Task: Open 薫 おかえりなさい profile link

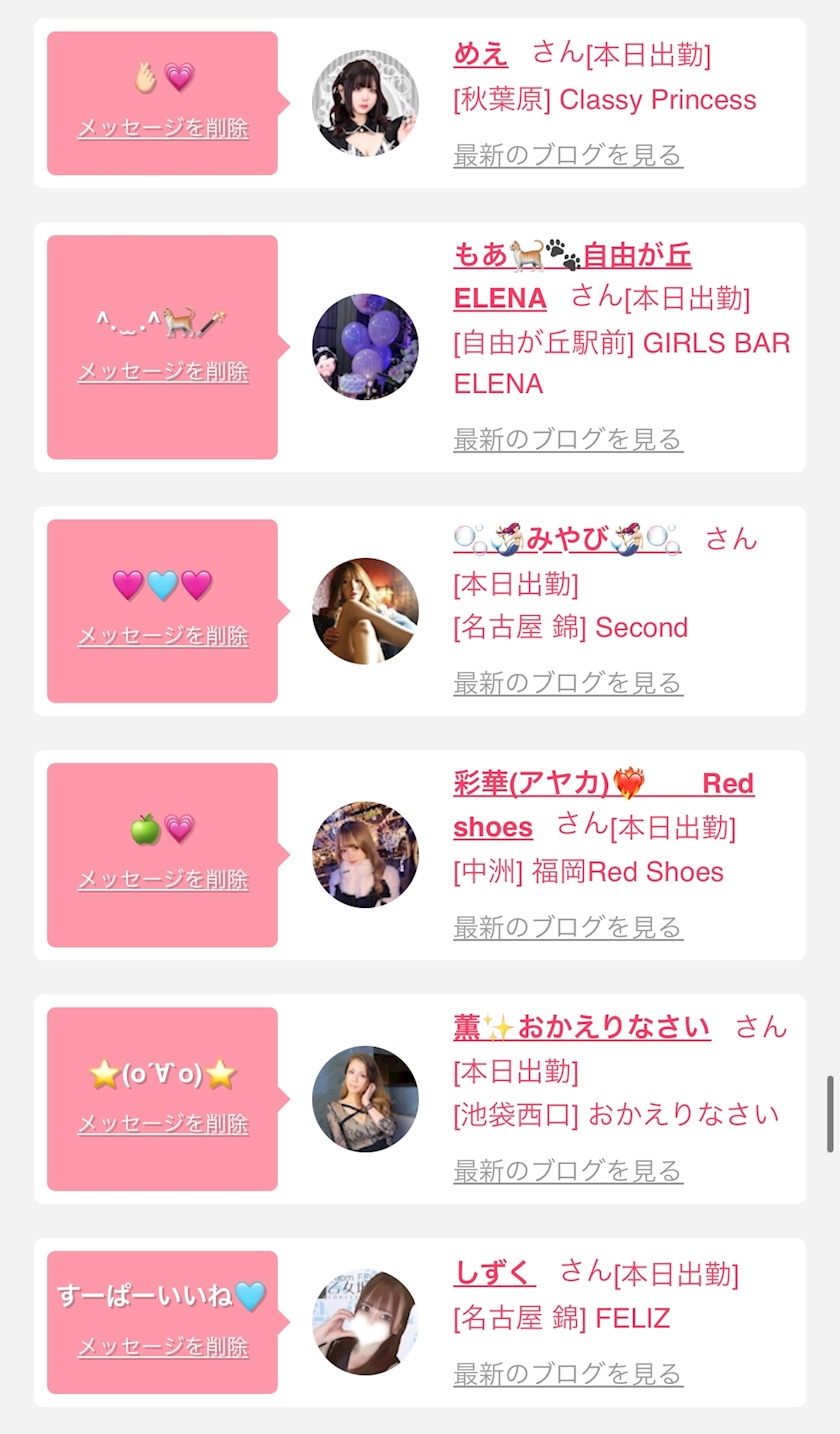Action: coord(582,1027)
